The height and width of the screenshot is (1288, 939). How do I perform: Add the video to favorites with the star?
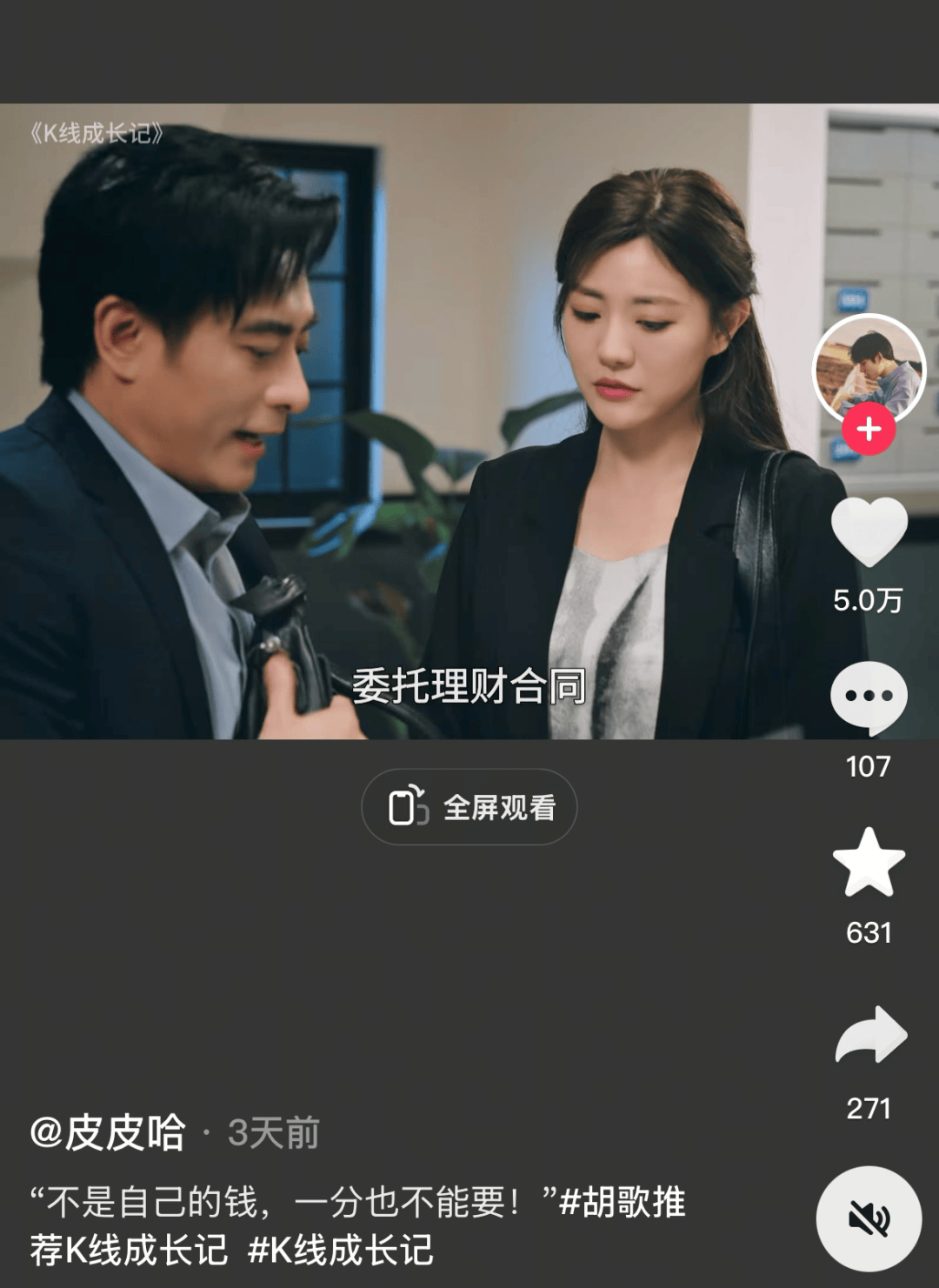pyautogui.click(x=869, y=863)
